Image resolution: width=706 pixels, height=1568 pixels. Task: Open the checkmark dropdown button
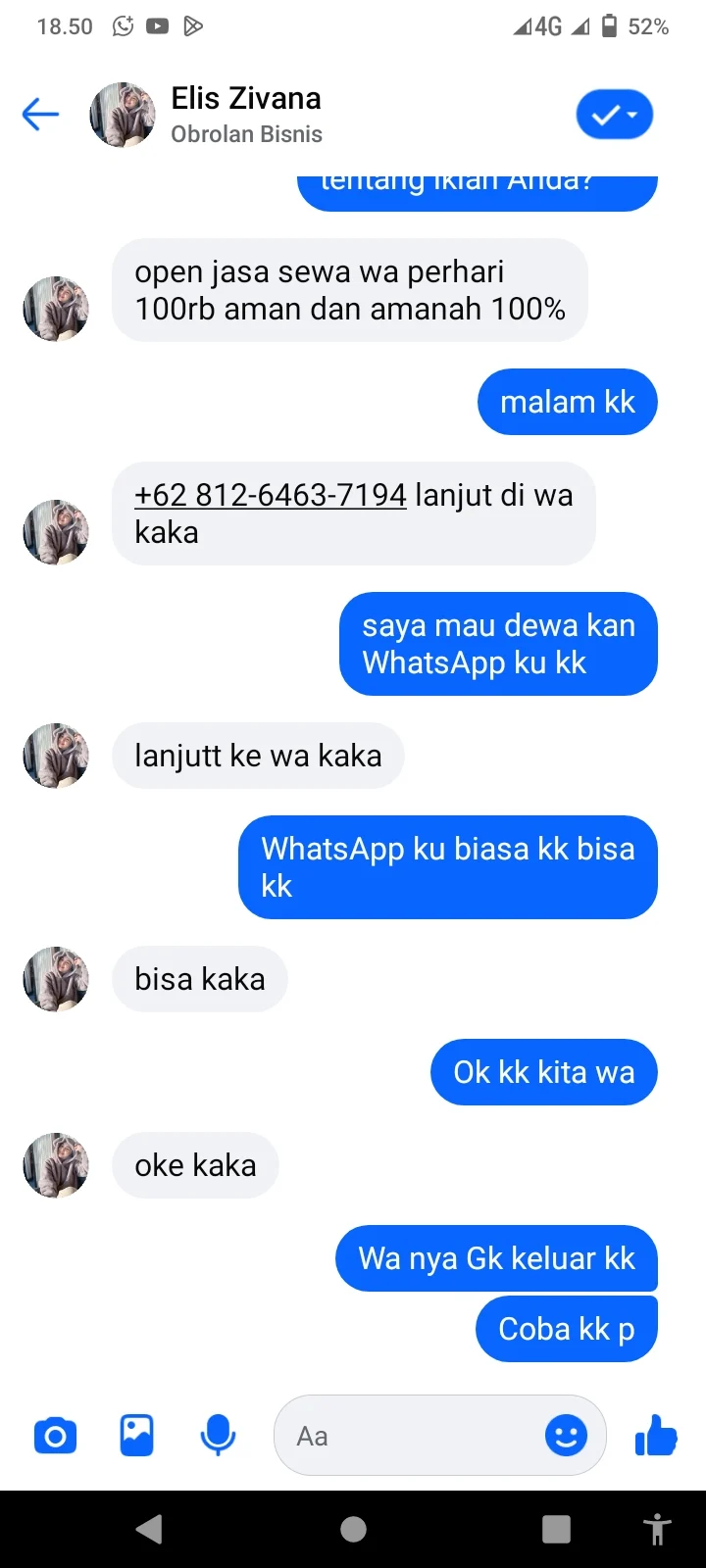614,115
